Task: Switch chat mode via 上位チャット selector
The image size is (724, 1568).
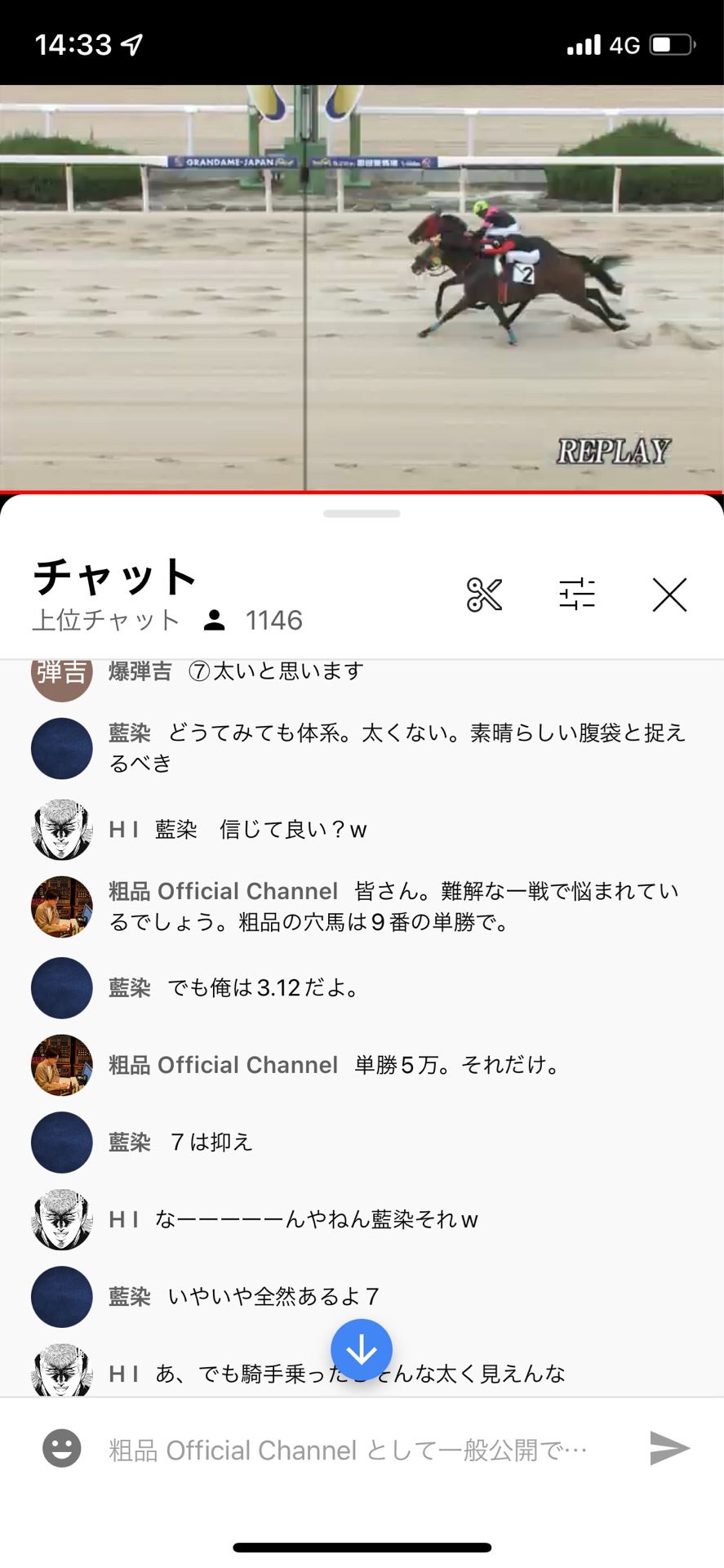Action: (x=104, y=621)
